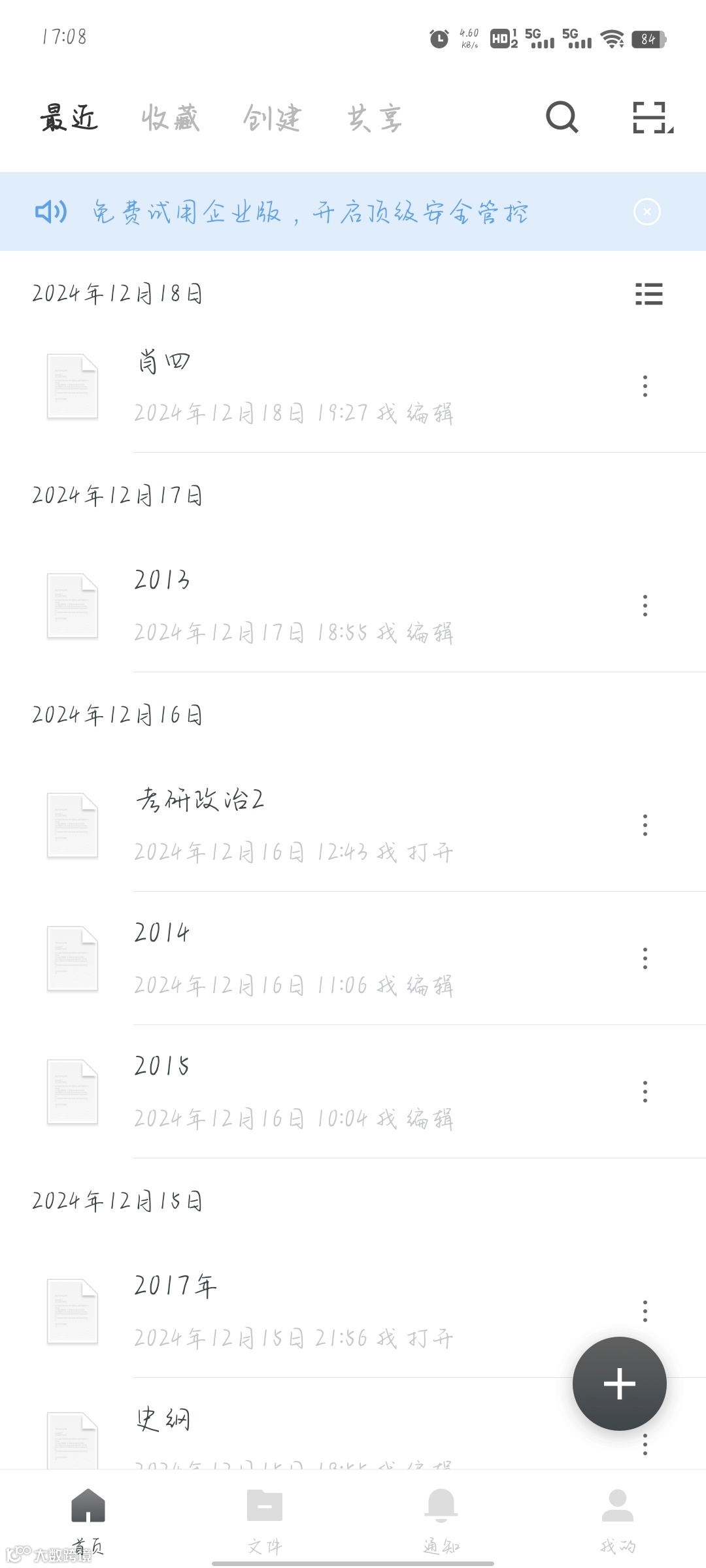Screen dimensions: 706x1568
Task: Create a new document with plus button
Action: pos(620,1384)
